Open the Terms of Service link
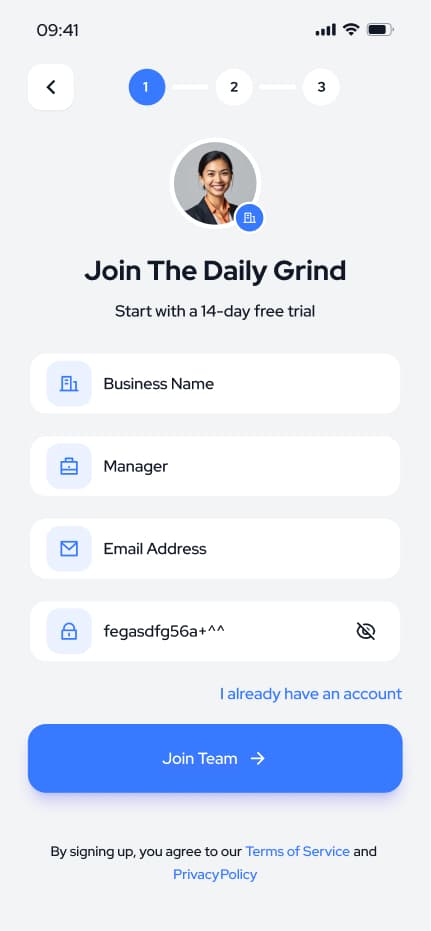Image resolution: width=431 pixels, height=931 pixels. [x=297, y=851]
